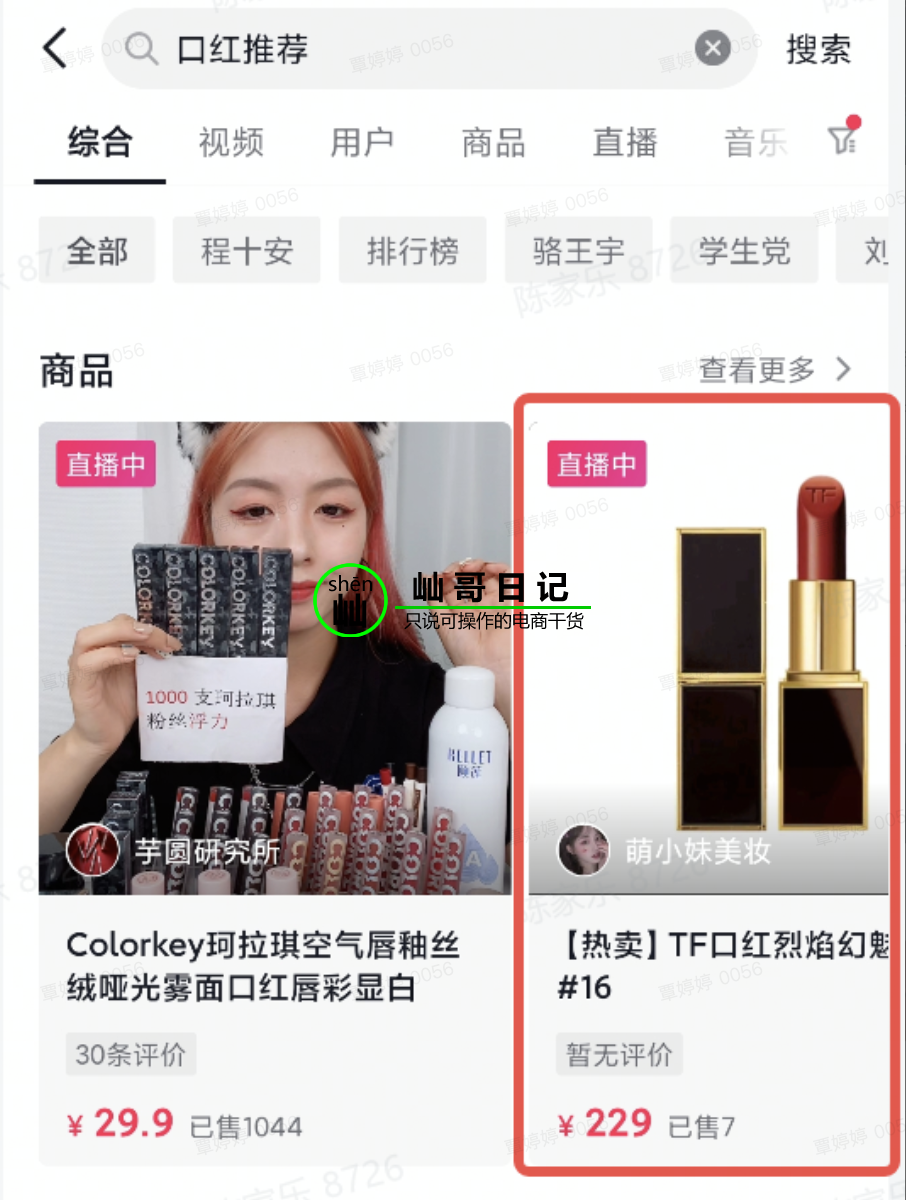Image resolution: width=906 pixels, height=1200 pixels.
Task: Switch to the 直播 tab
Action: click(x=625, y=142)
